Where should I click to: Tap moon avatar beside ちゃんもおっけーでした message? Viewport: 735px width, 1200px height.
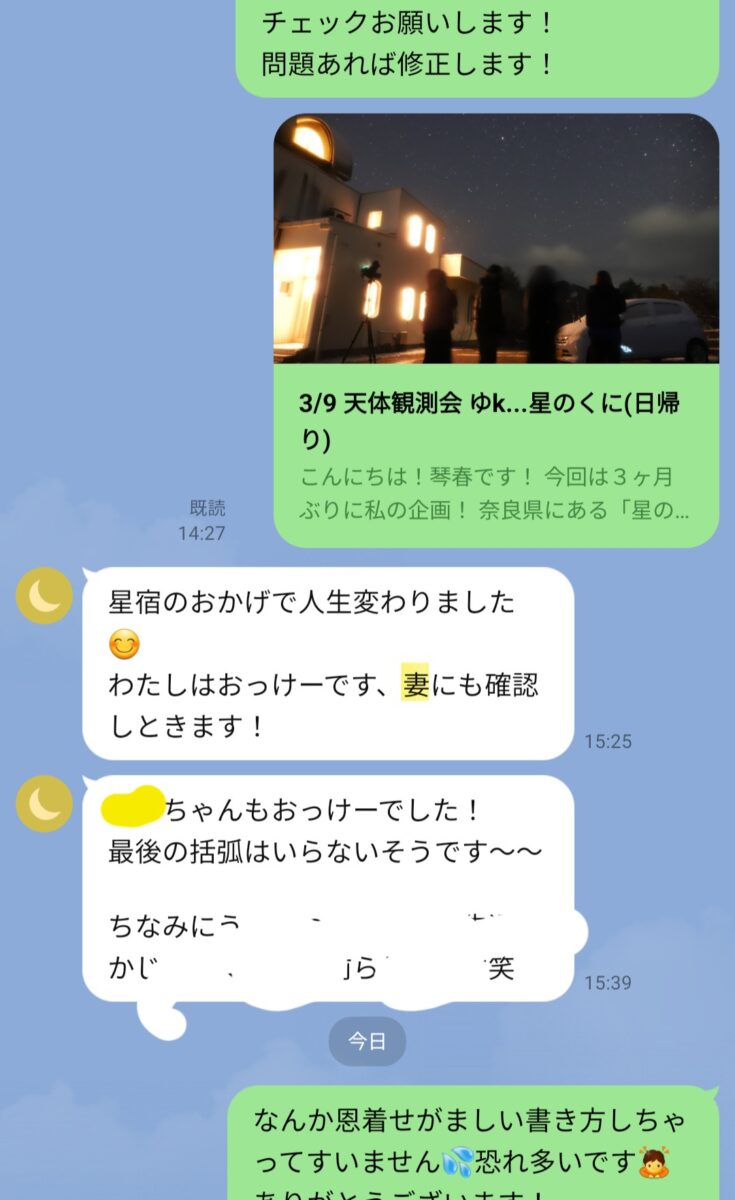45,804
